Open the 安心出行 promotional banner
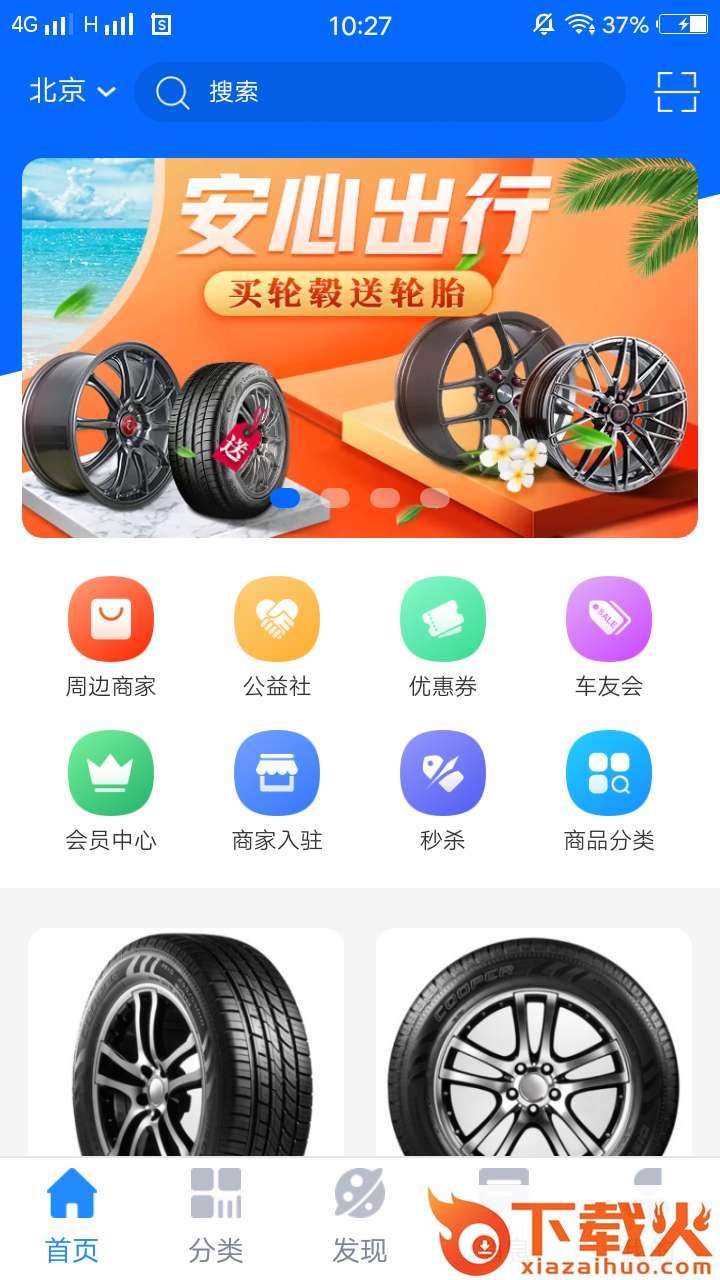Viewport: 720px width, 1280px height. pyautogui.click(x=360, y=347)
